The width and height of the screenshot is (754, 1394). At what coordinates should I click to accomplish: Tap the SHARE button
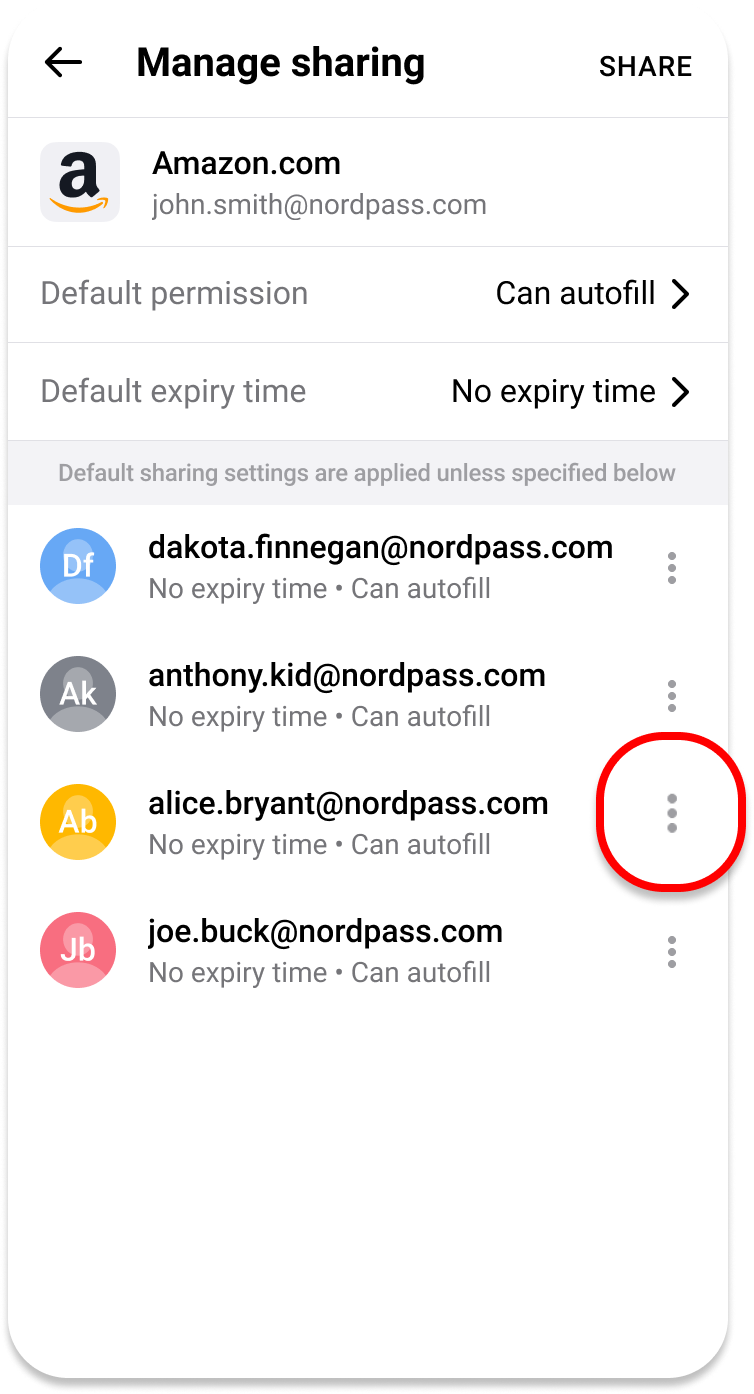(645, 66)
